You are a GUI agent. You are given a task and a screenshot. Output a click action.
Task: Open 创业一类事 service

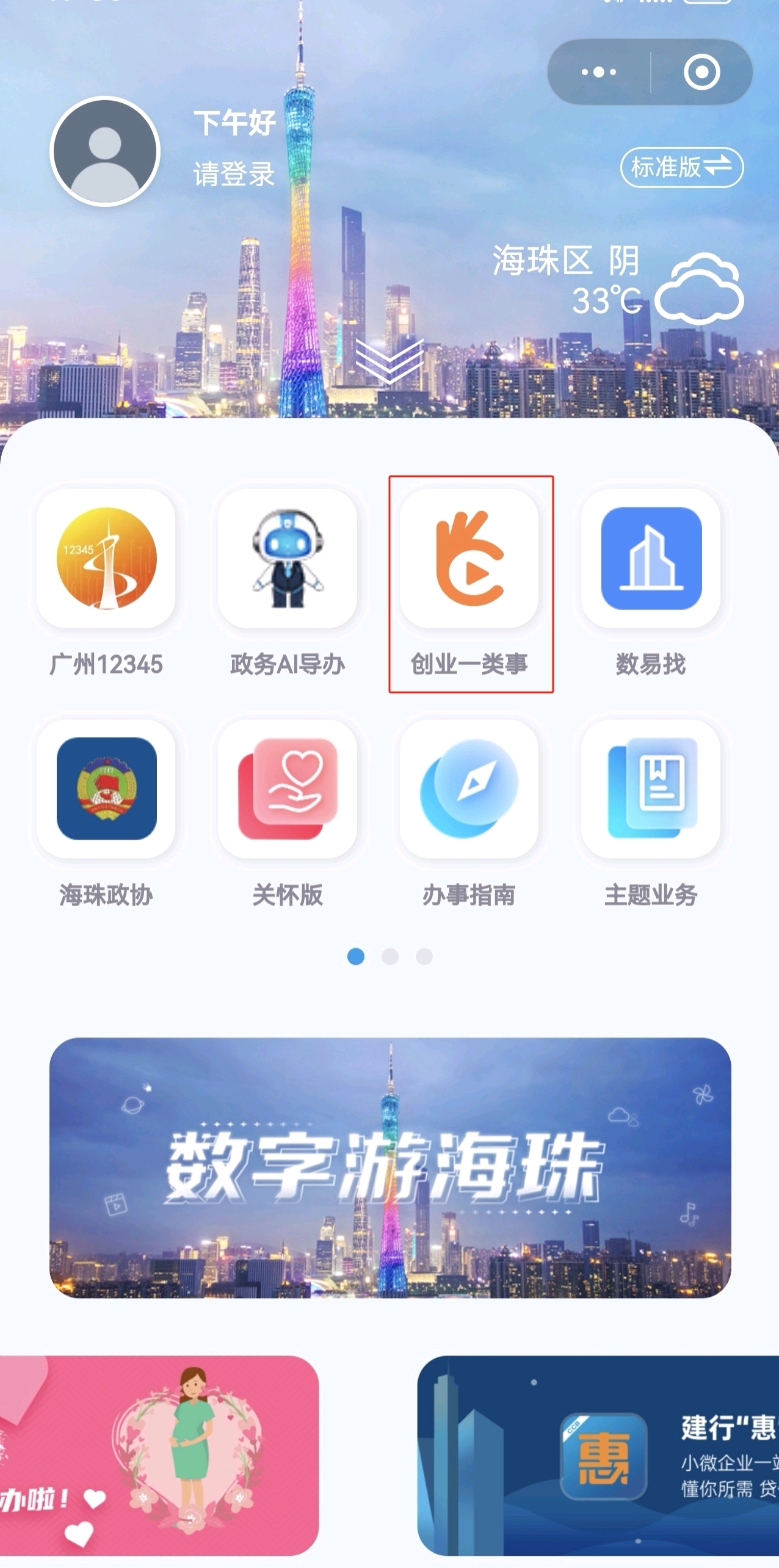[469, 559]
